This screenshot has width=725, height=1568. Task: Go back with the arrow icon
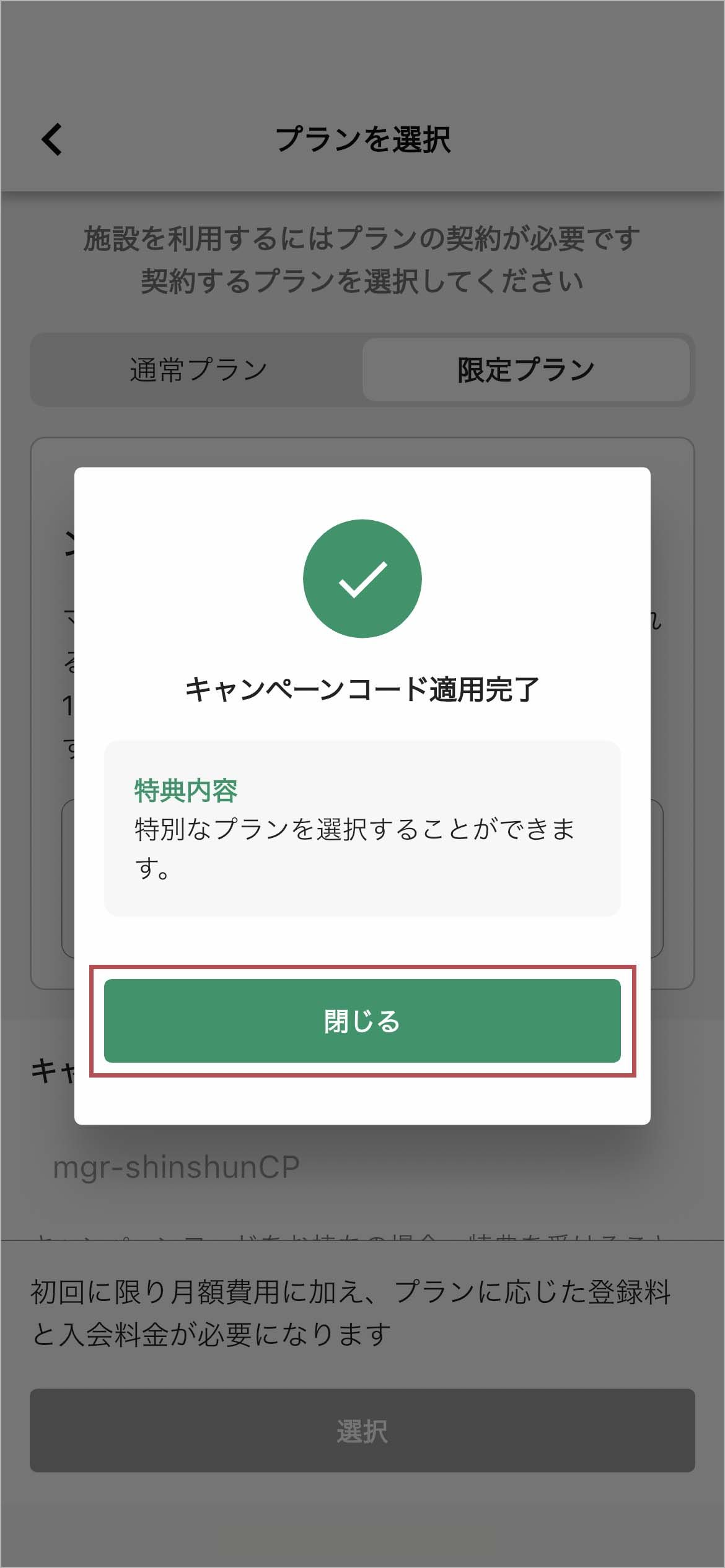point(52,139)
